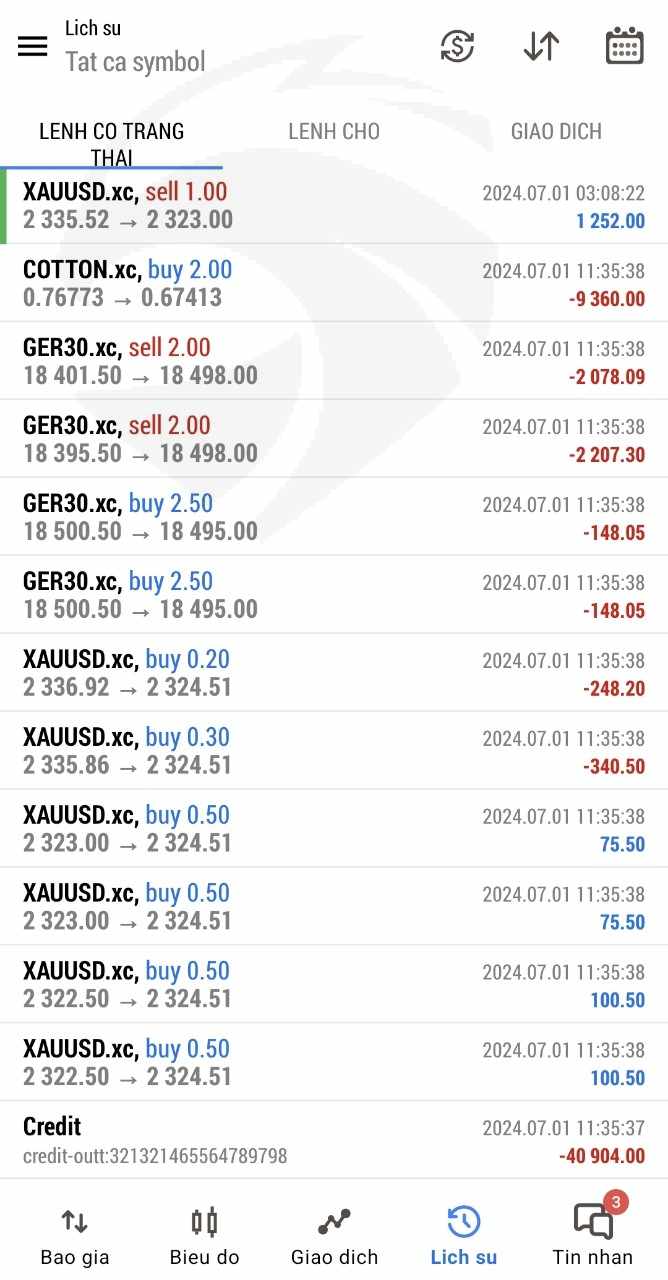Expand GER30.xc sell entry at 18 395.50

coord(334,439)
